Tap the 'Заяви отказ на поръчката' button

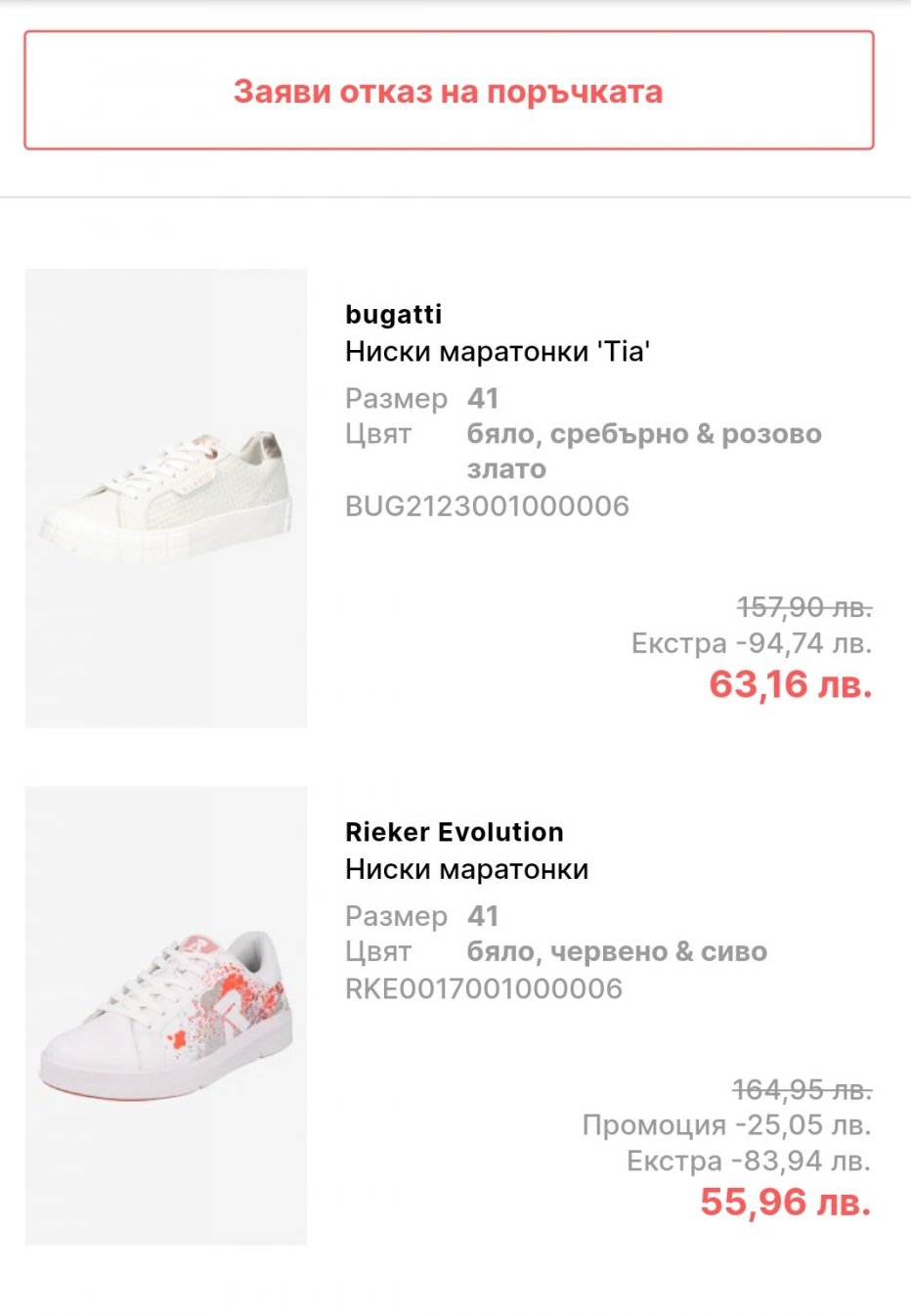click(x=449, y=91)
